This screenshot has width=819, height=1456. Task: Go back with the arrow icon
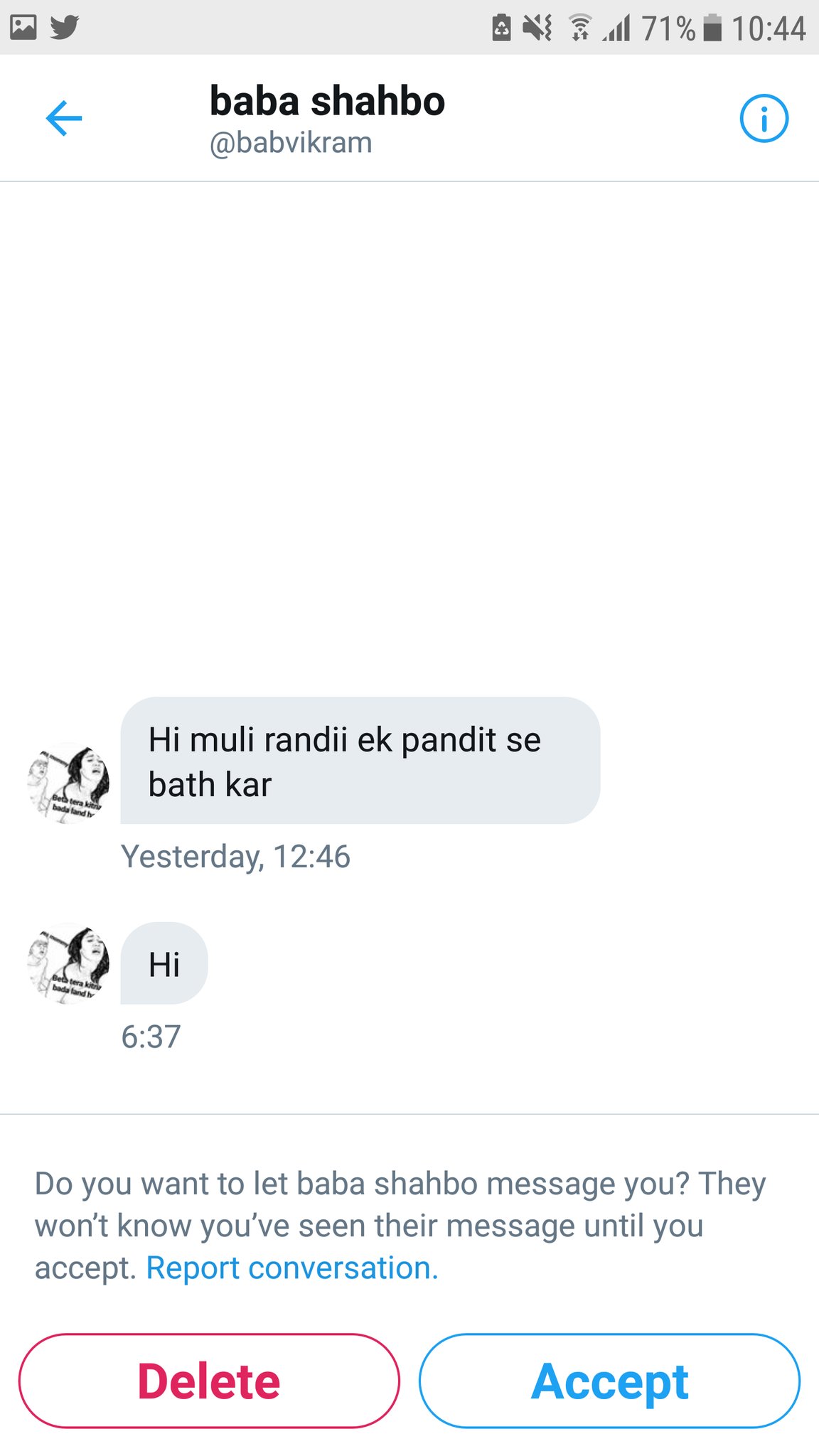click(x=64, y=118)
